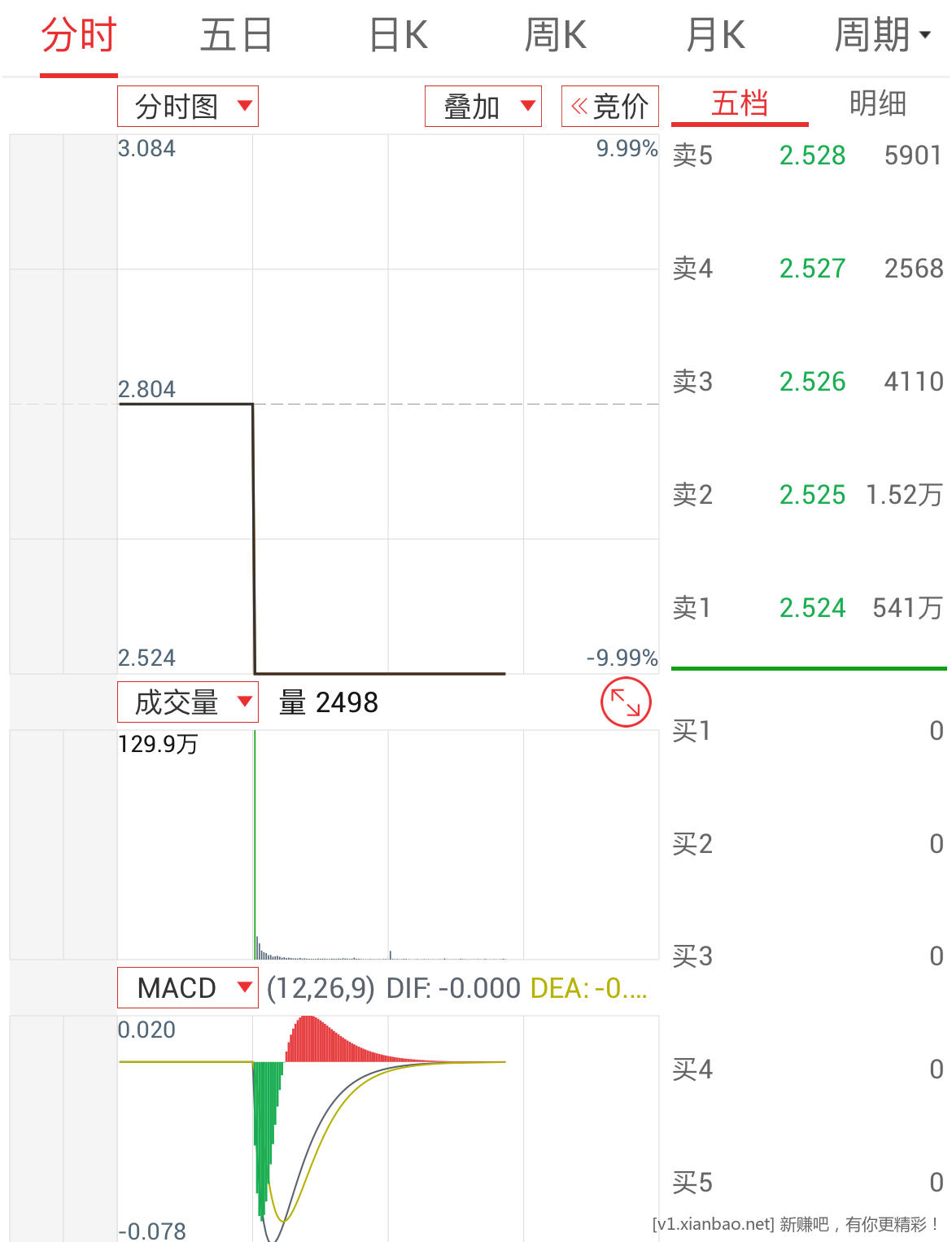View the 月K chart tab
This screenshot has height=1242, width=952.
pyautogui.click(x=715, y=37)
